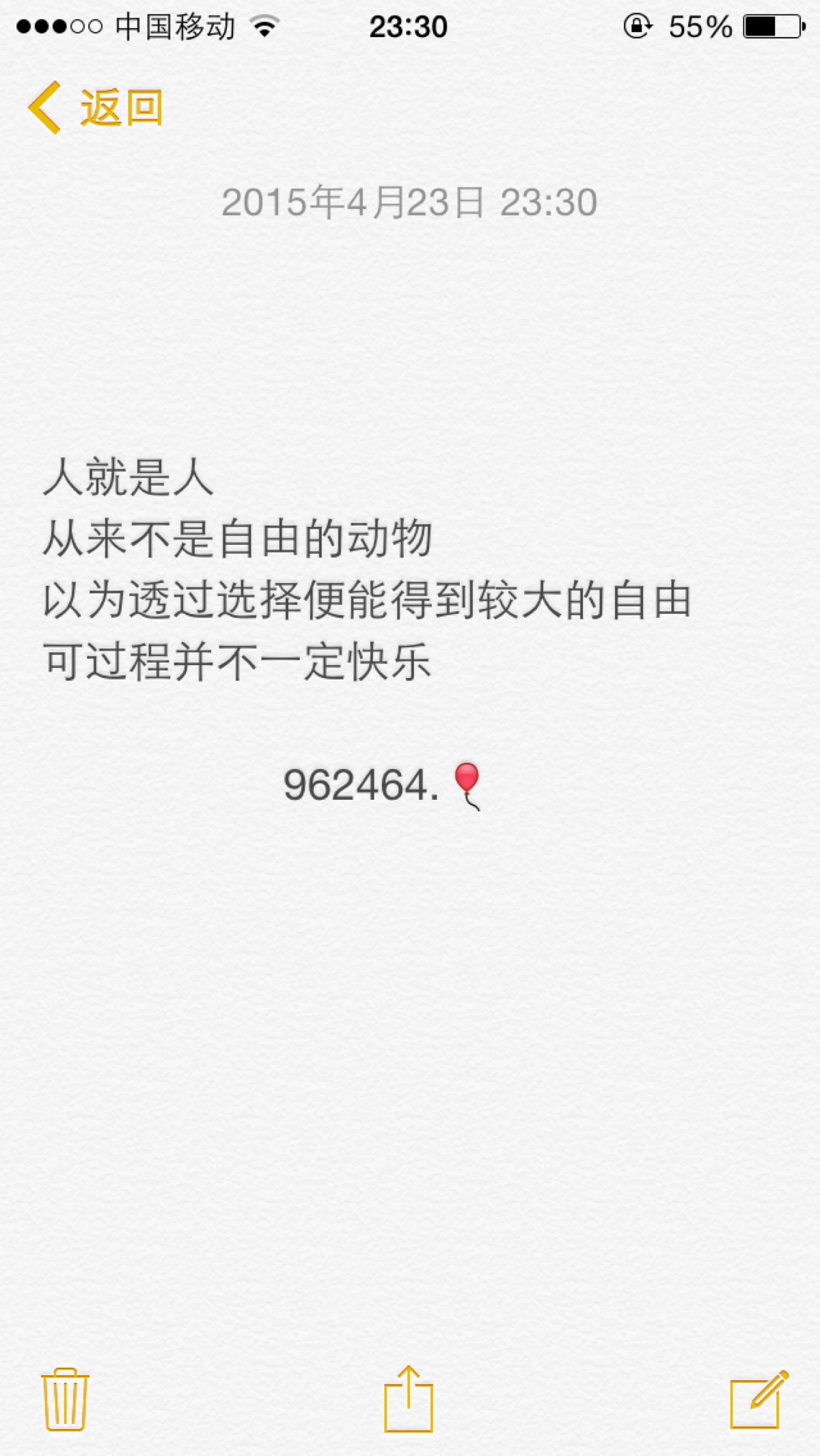Screen dimensions: 820x1456
Task: Delete this note with the trash icon
Action: coord(66,1399)
